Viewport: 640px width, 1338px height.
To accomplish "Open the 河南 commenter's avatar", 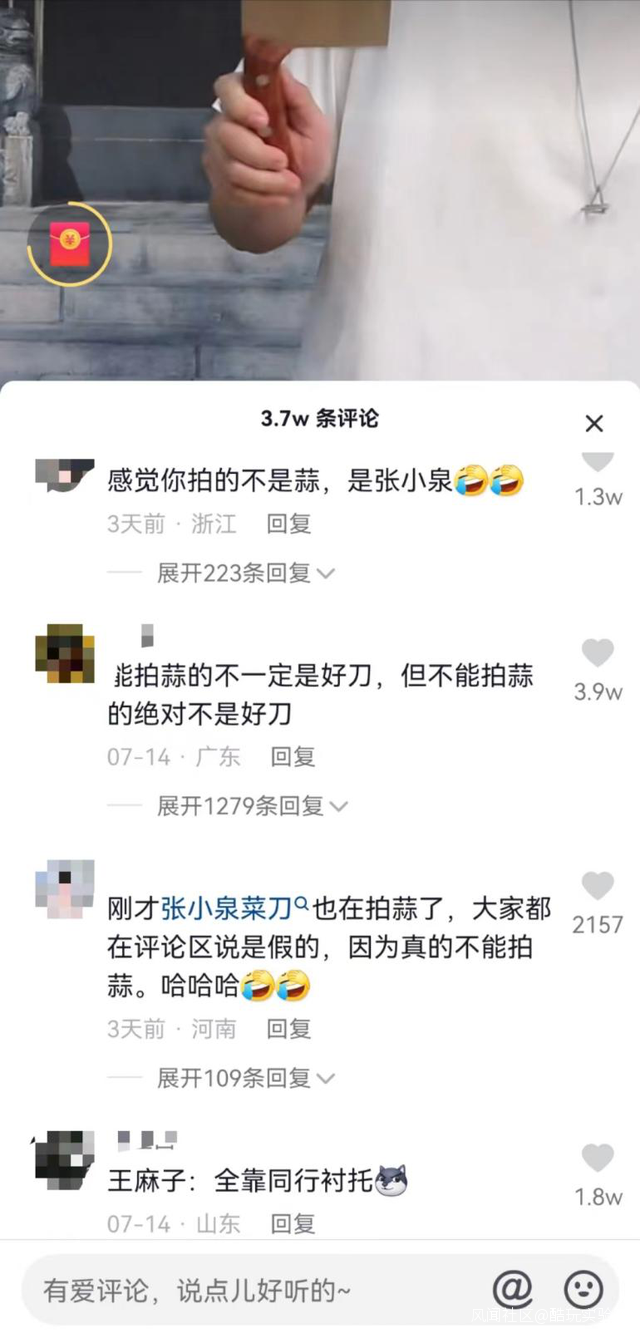I will click(x=65, y=888).
